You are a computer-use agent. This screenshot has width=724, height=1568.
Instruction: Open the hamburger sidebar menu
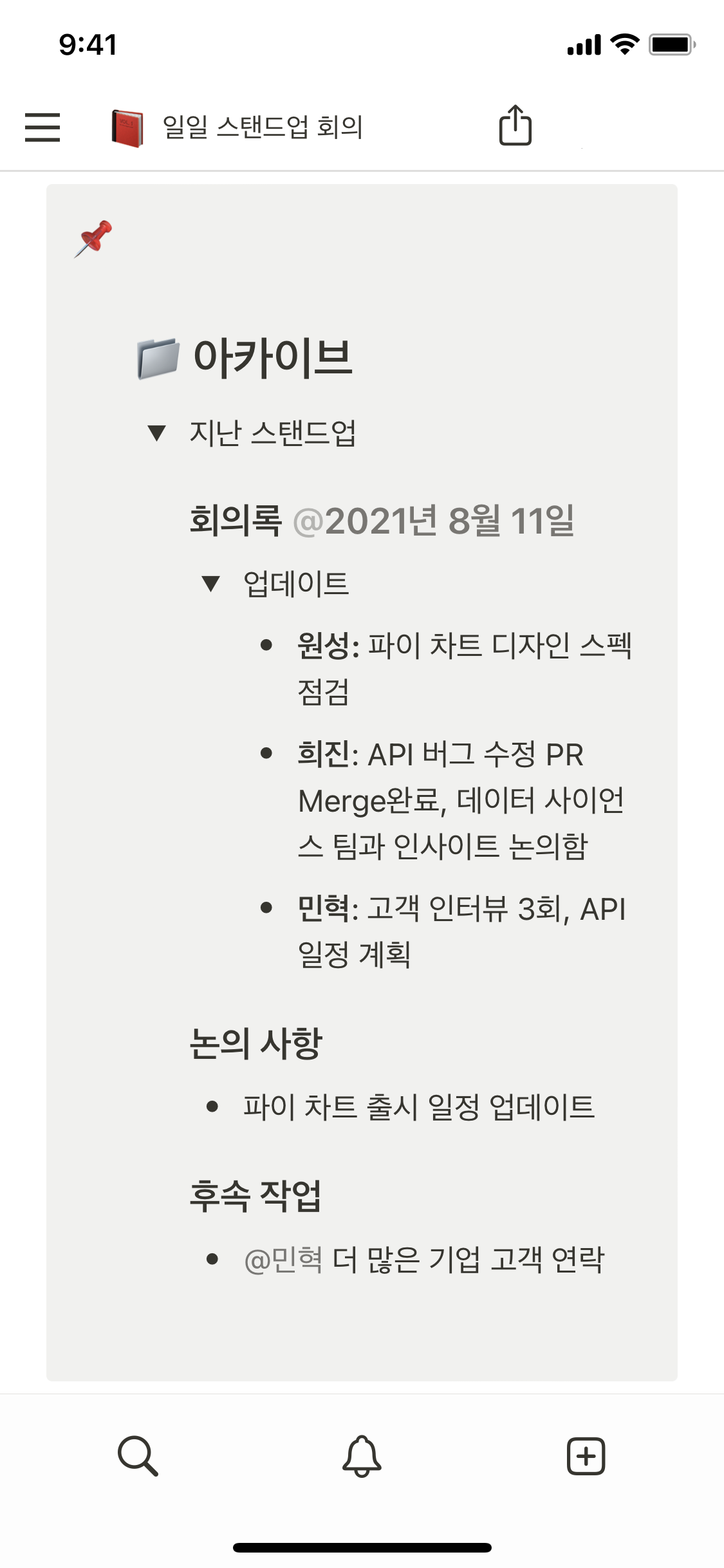coord(42,127)
